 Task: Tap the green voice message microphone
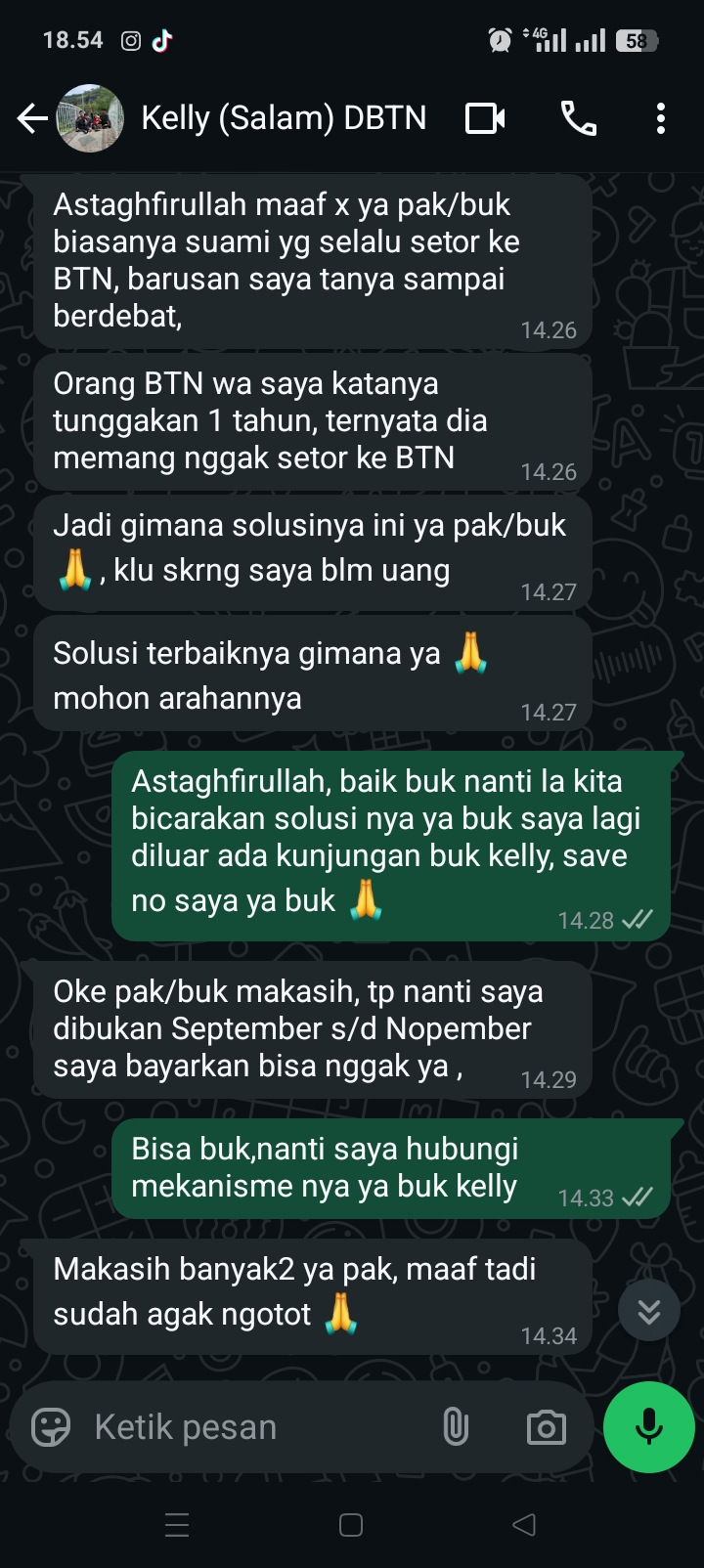[x=649, y=1427]
